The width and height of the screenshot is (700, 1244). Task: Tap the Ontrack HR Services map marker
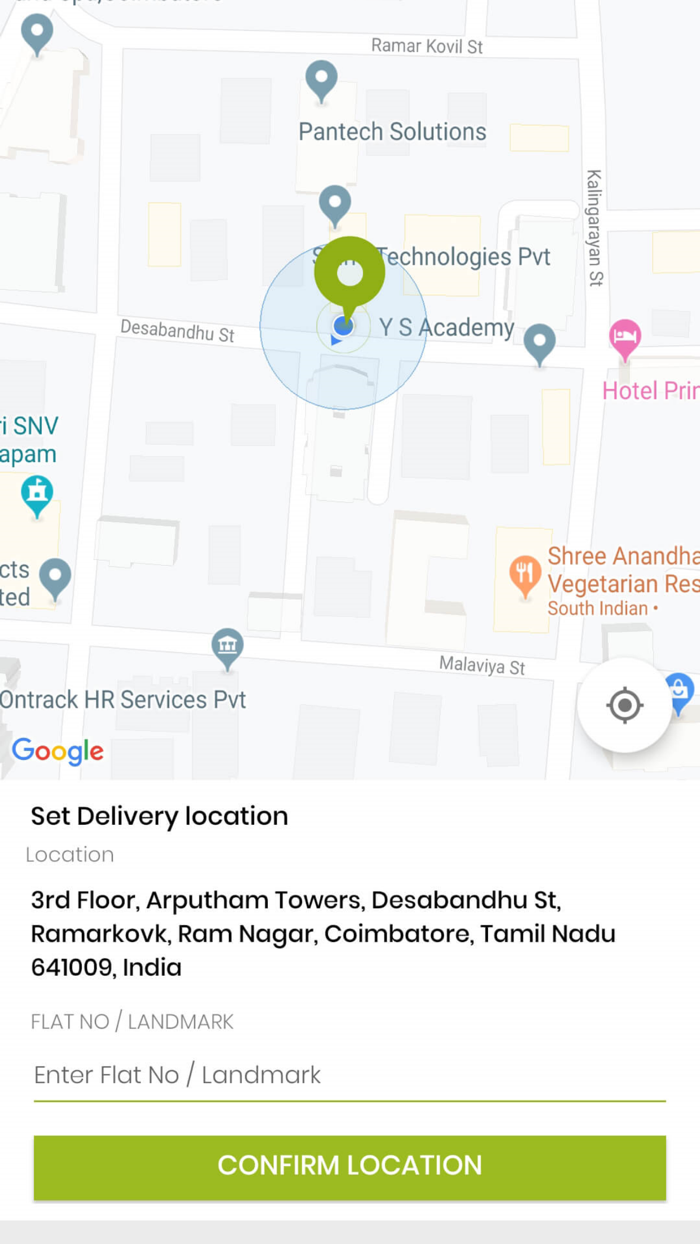[228, 649]
